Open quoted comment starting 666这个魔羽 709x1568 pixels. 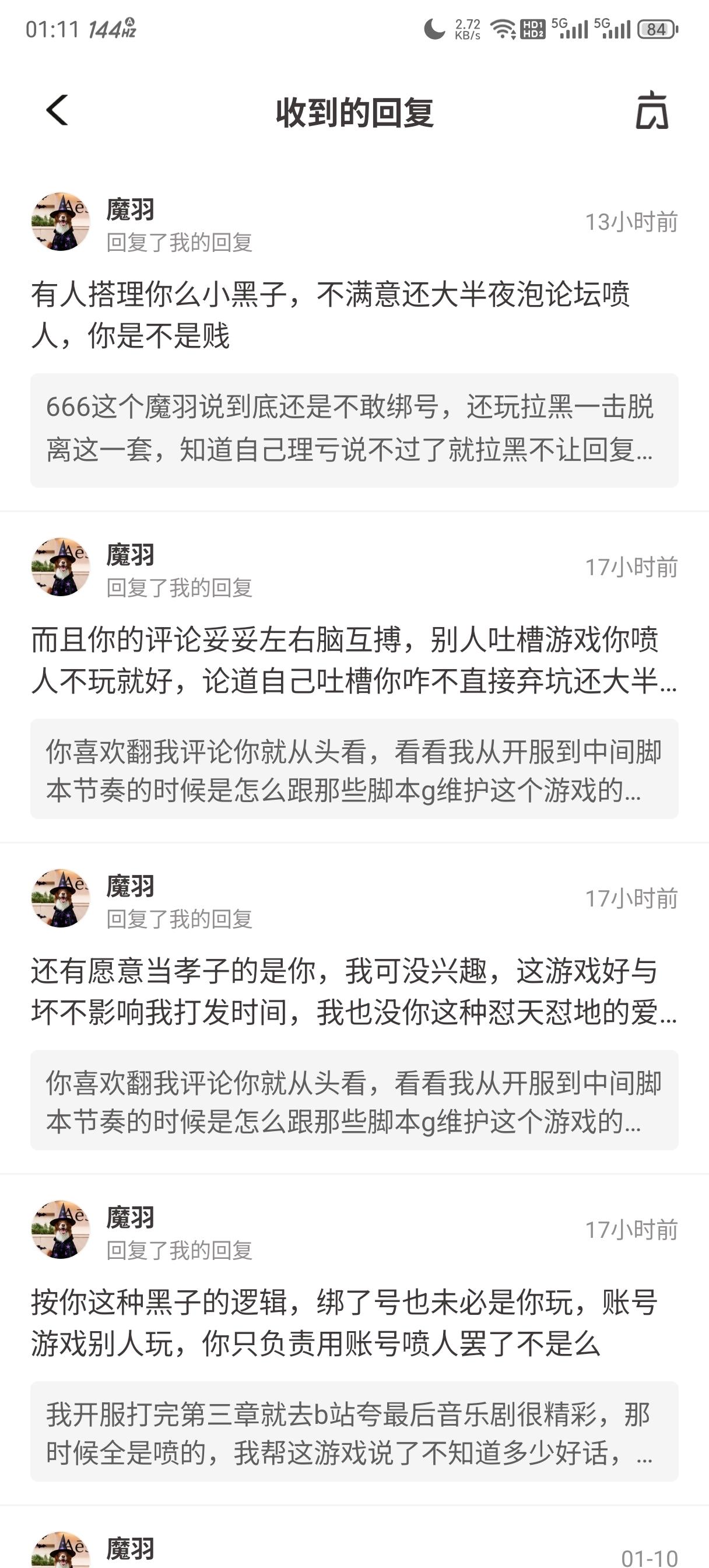(354, 430)
